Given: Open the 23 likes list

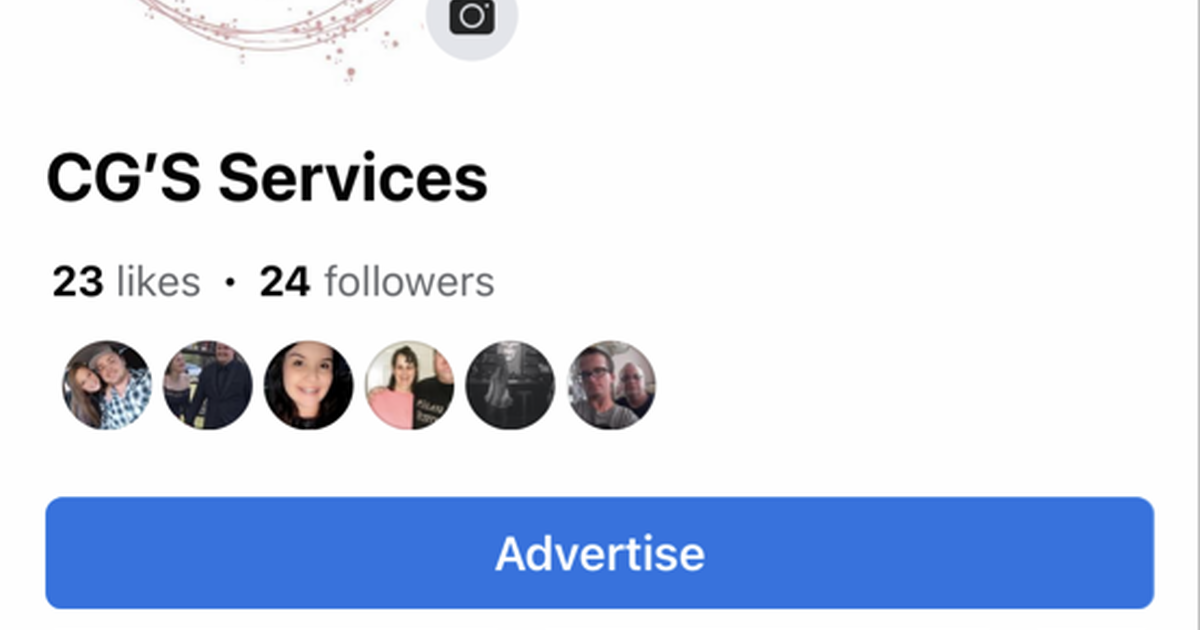Looking at the screenshot, I should (126, 282).
